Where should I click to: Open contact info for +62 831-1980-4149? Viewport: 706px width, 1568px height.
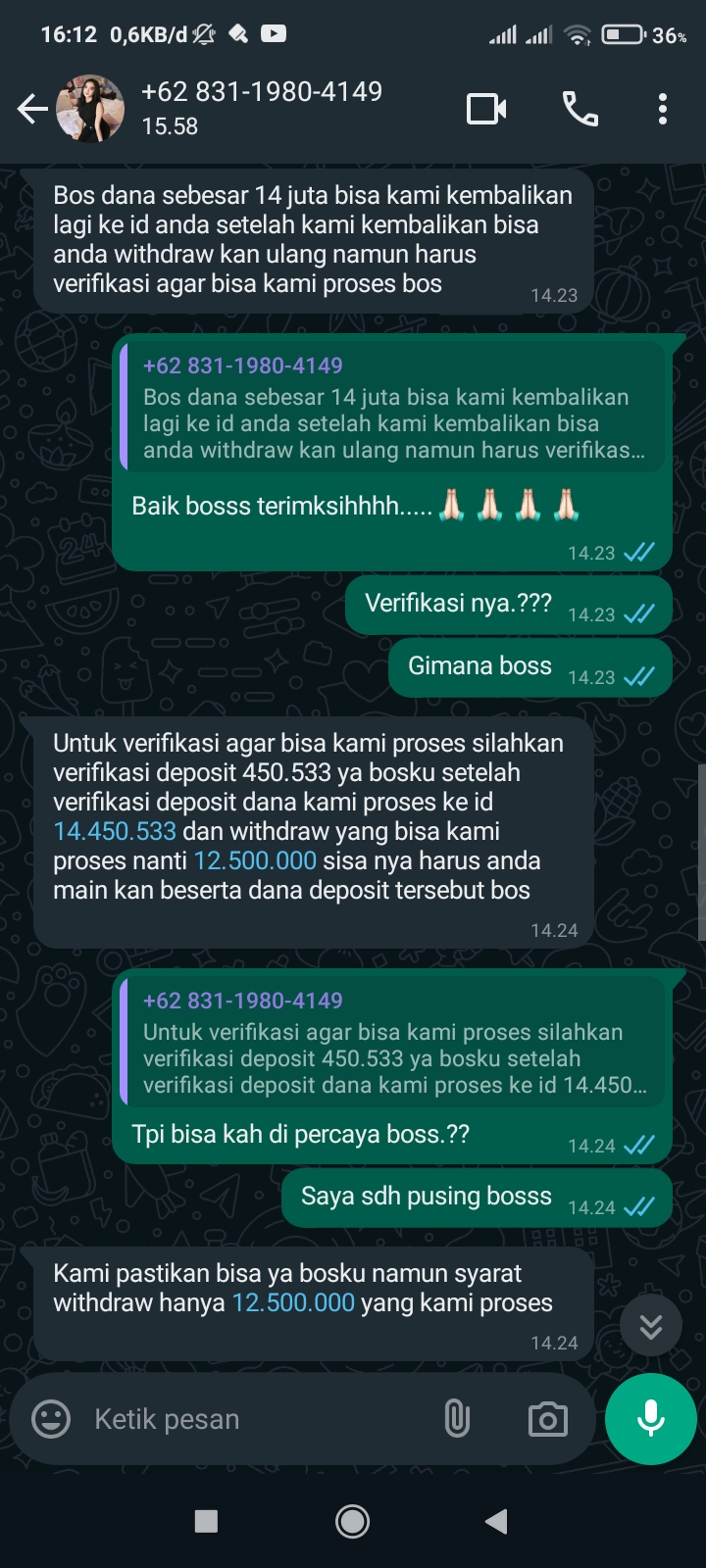point(262,108)
